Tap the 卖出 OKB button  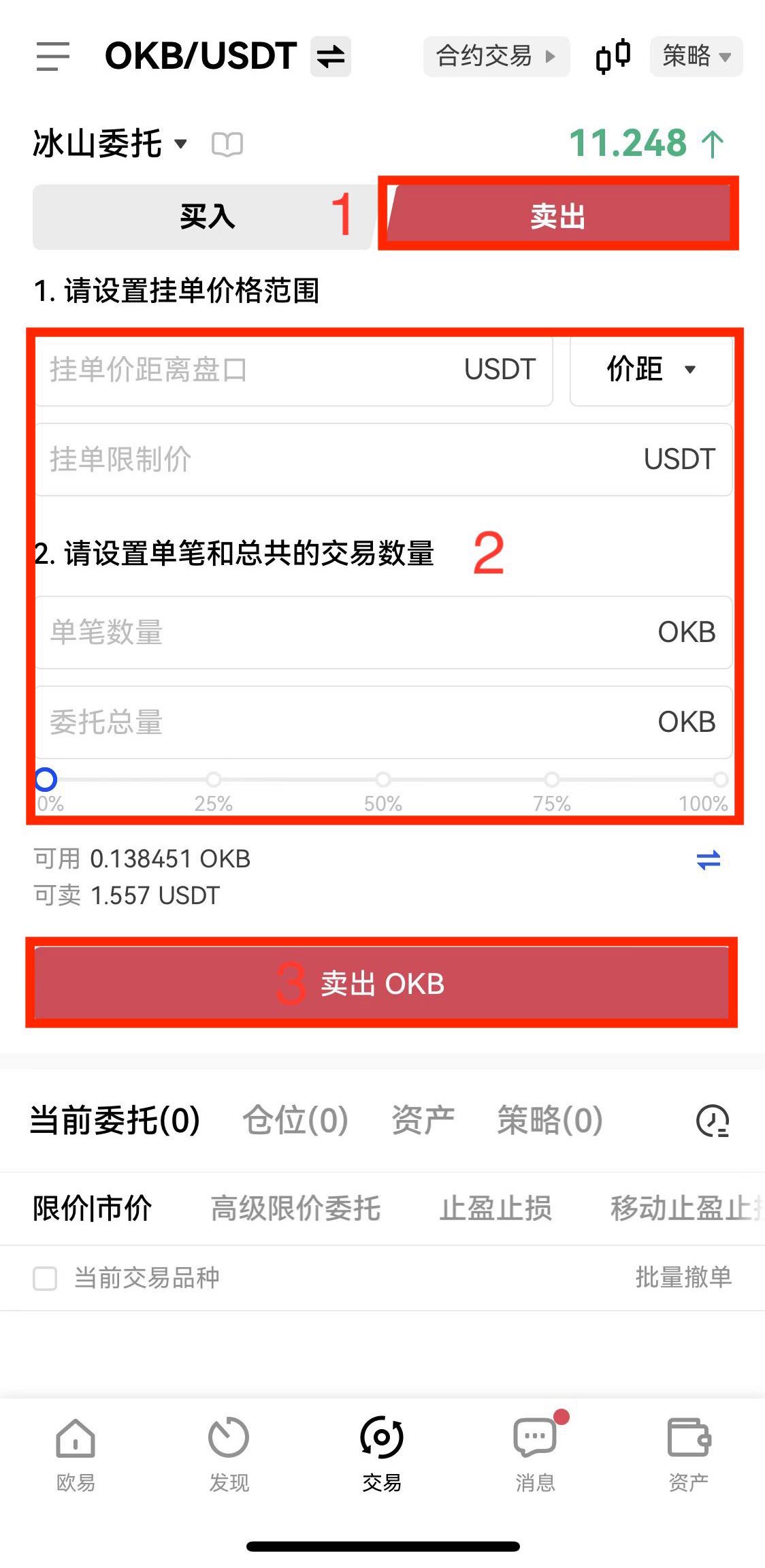tap(382, 984)
